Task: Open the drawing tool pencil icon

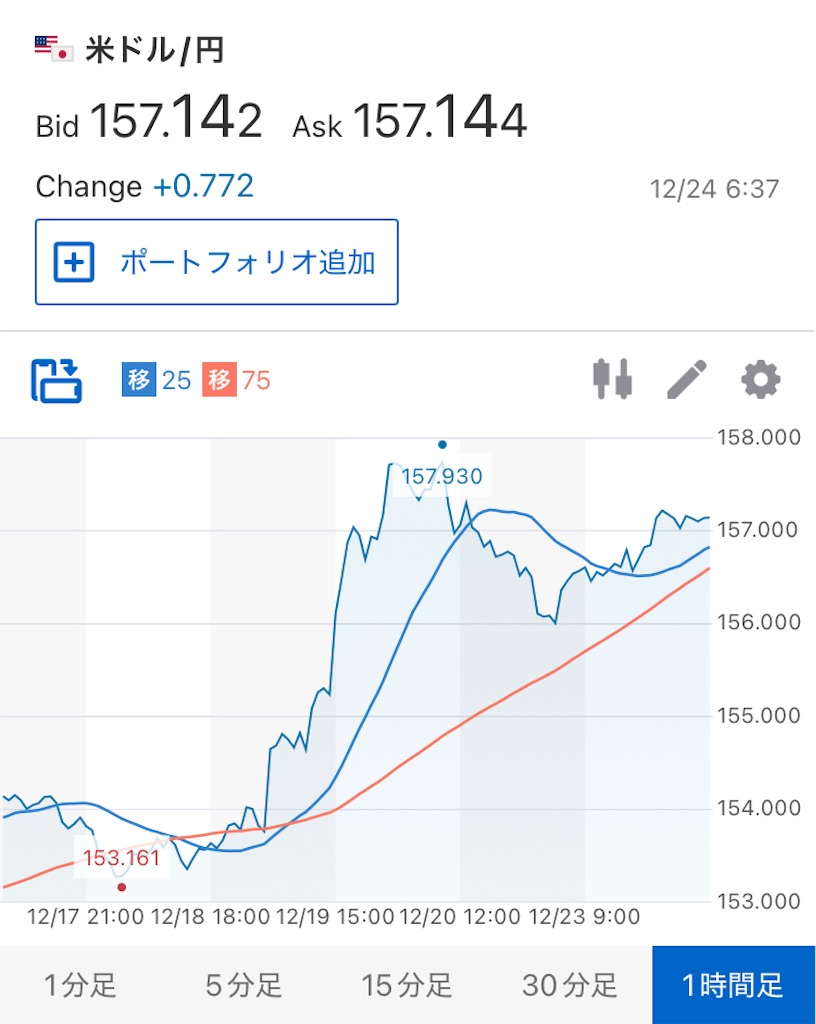Action: point(688,378)
